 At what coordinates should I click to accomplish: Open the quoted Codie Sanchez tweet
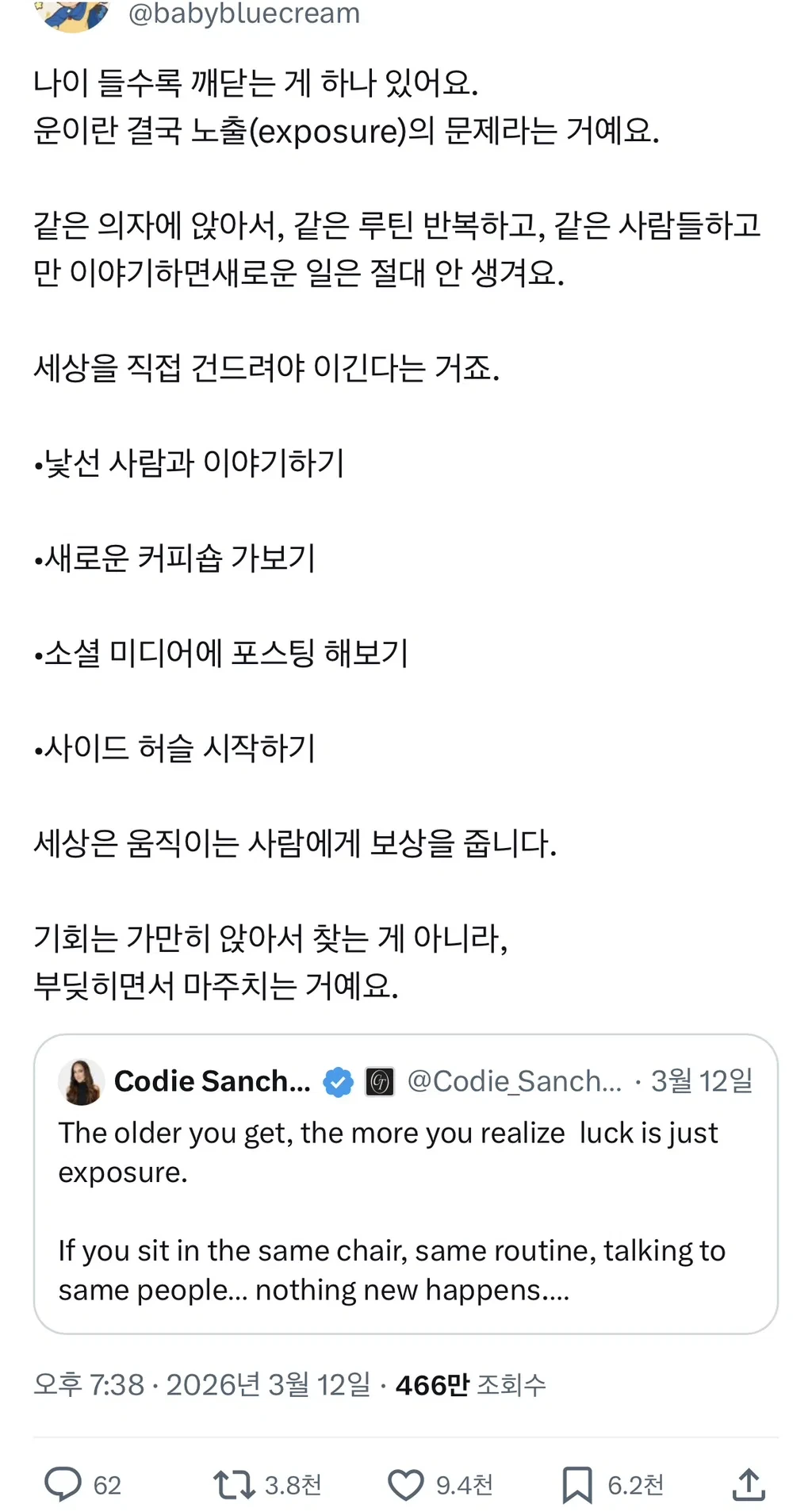406,1184
